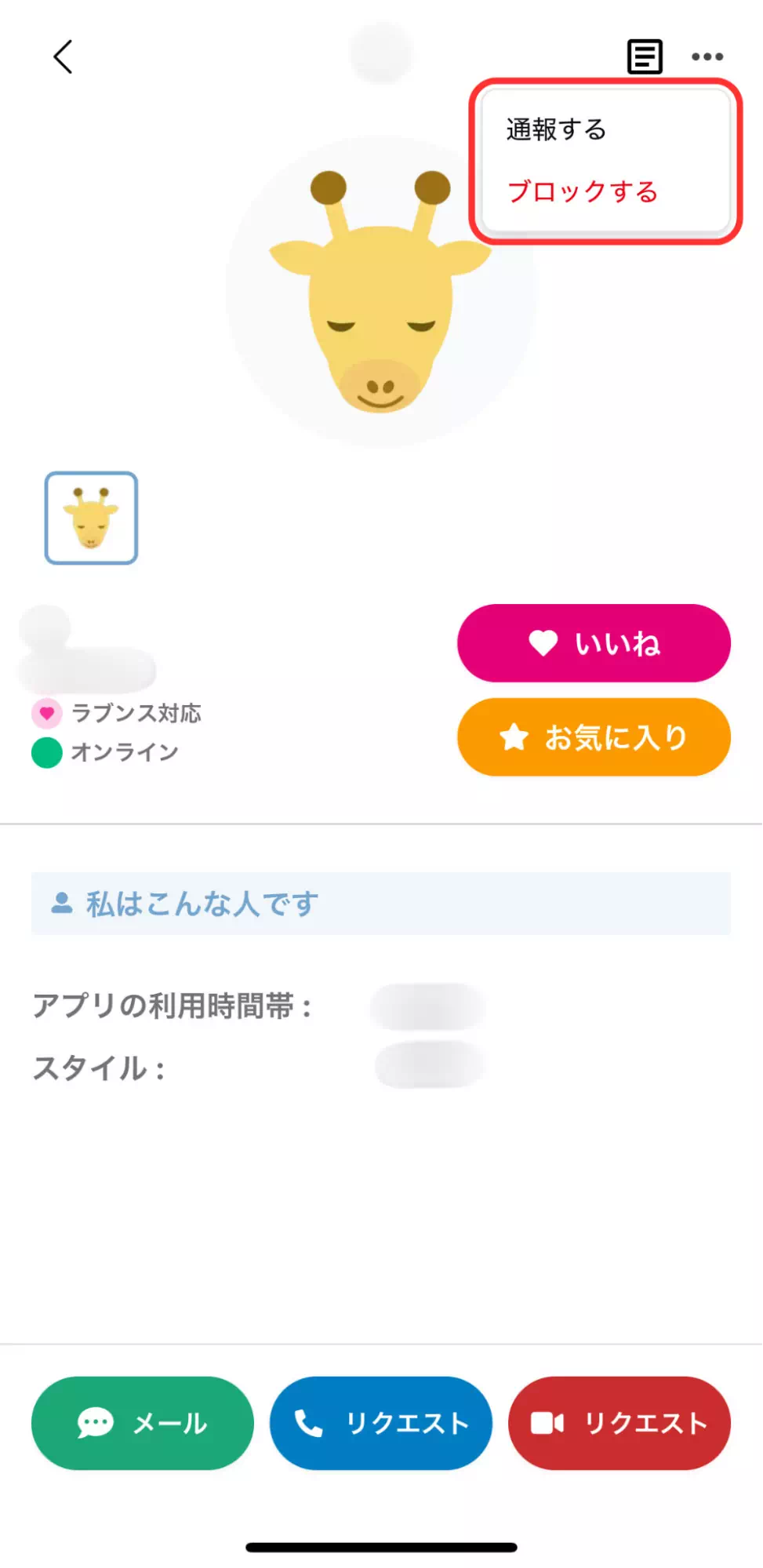Open the memo/notes icon in top bar
Viewport: 763px width, 1568px height.
[x=643, y=56]
